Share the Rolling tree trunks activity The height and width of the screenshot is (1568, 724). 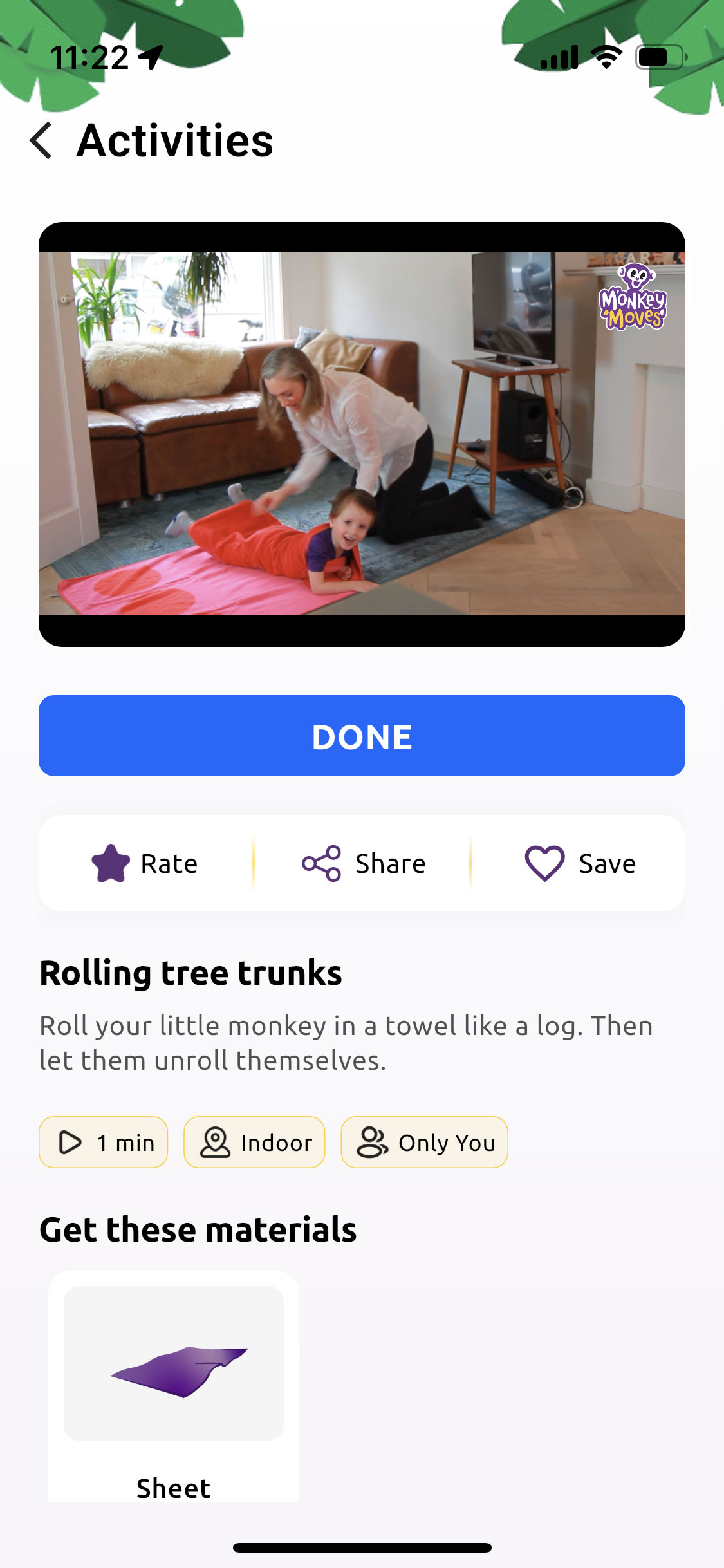click(x=364, y=863)
